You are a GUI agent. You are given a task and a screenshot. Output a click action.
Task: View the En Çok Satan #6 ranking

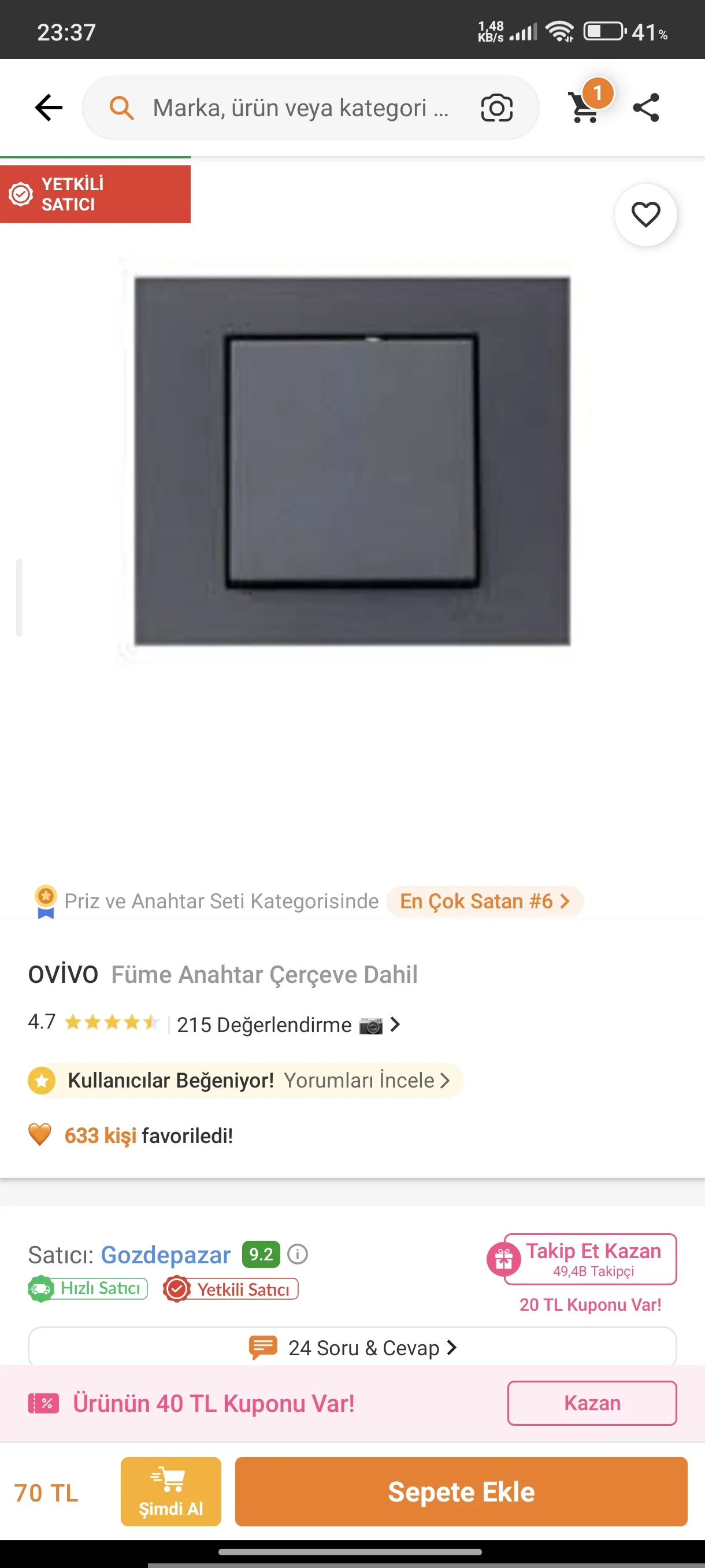point(484,901)
